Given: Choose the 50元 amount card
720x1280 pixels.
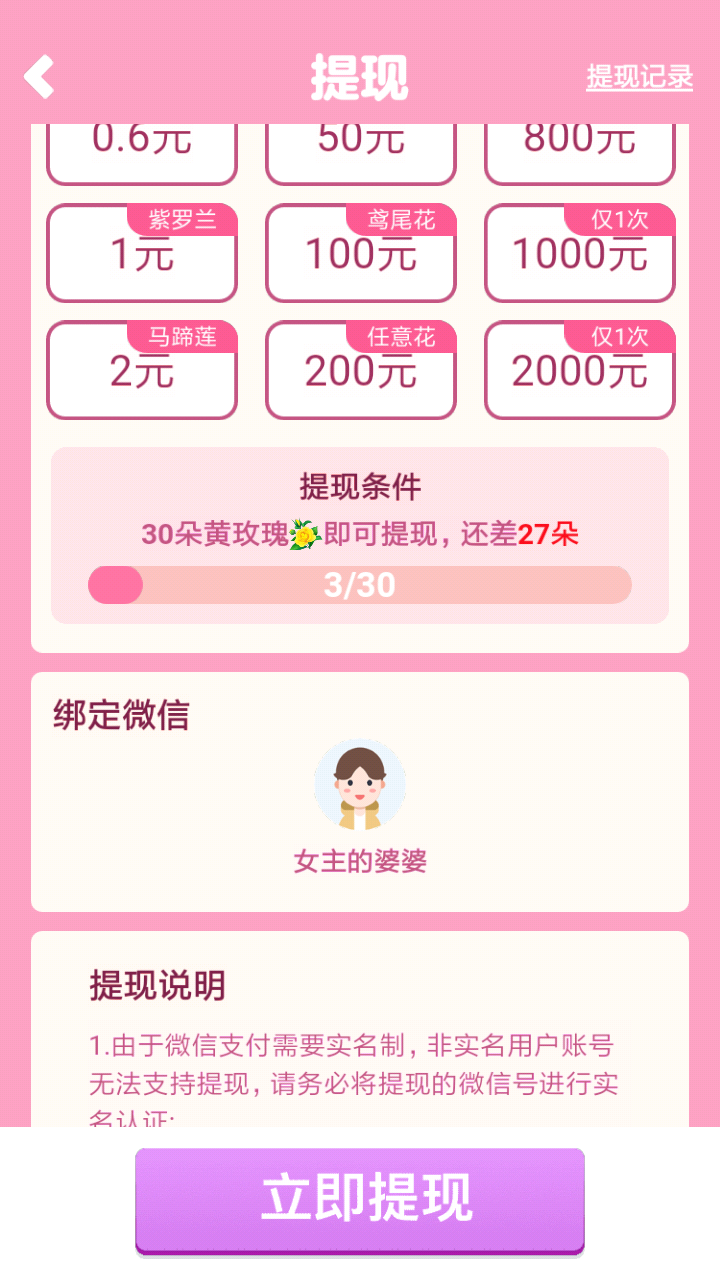Looking at the screenshot, I should [360, 153].
